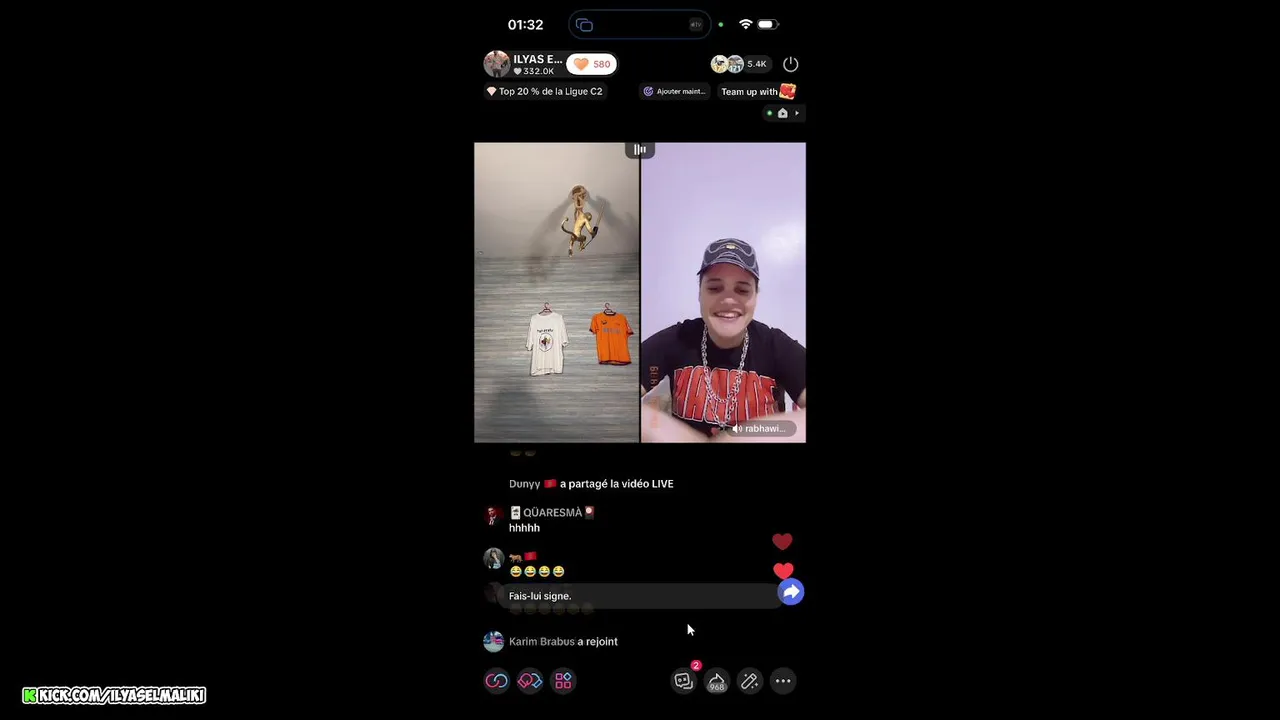Open the layout icon above the split video

[x=640, y=149]
